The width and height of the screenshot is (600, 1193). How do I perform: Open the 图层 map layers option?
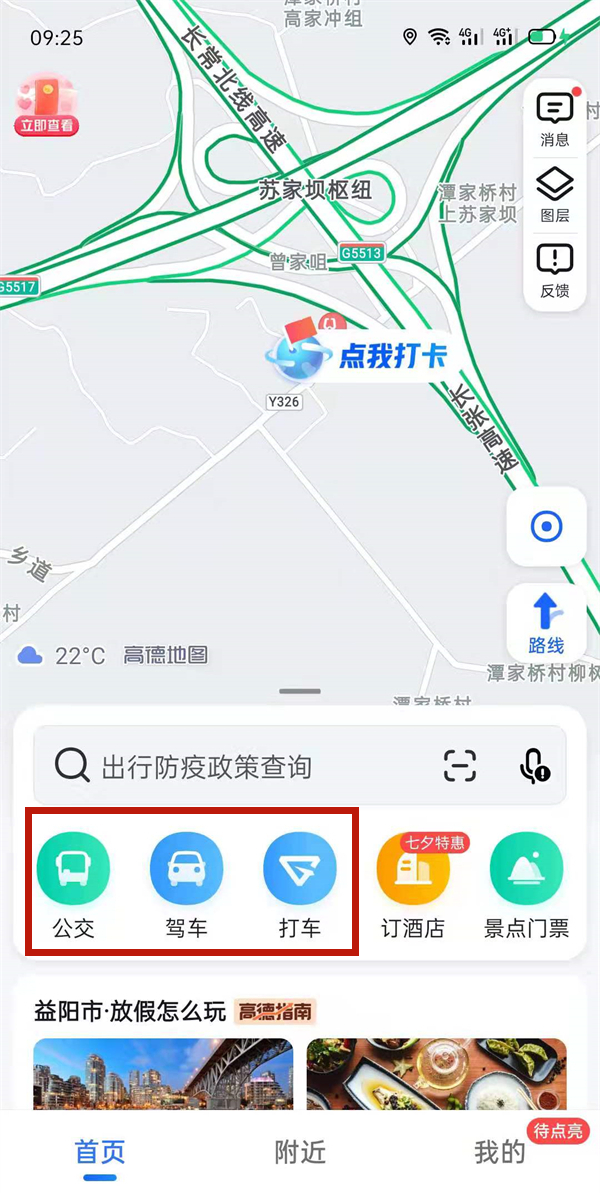point(555,194)
